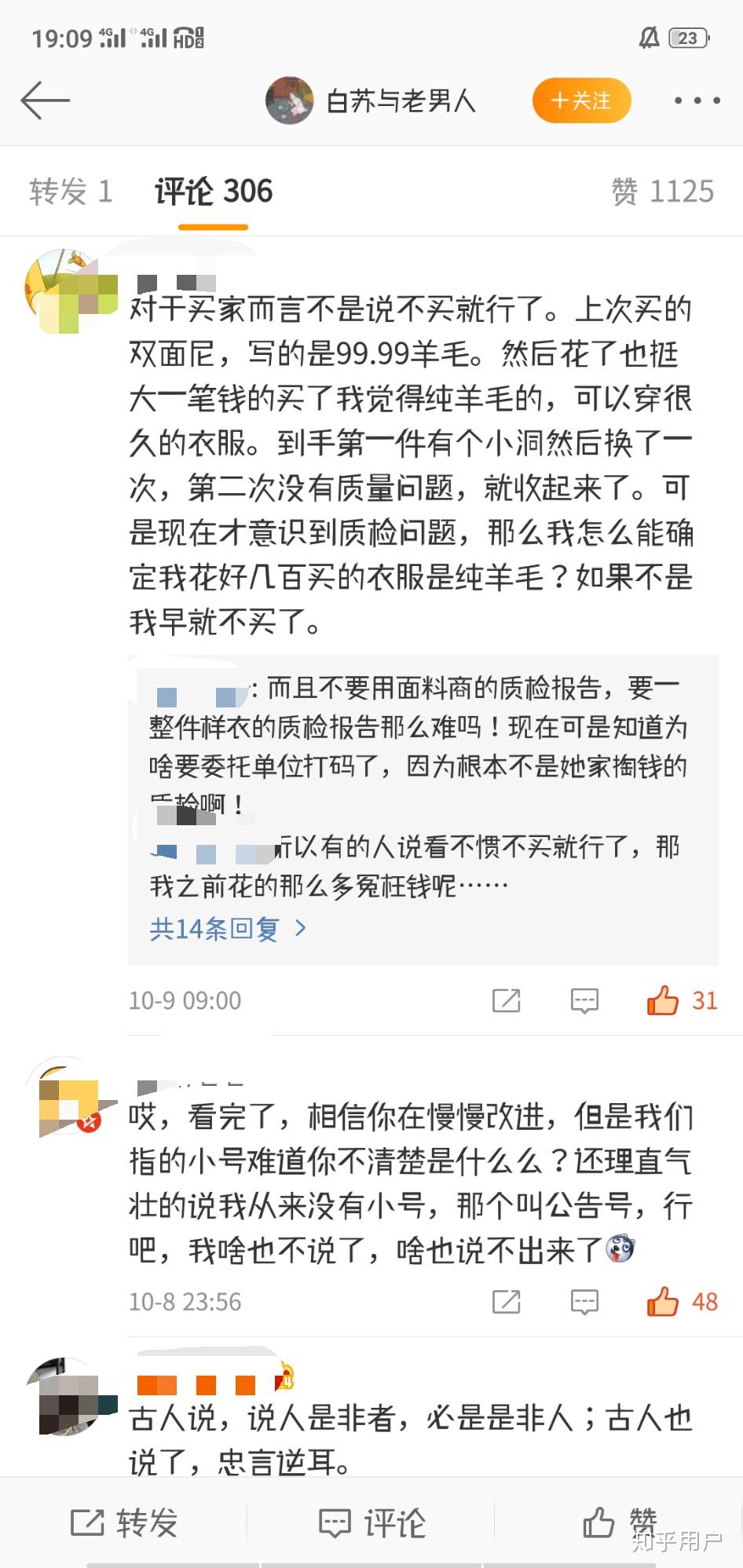Repost the comment posted 10-8 23:56
Viewport: 743px width, 1568px height.
(x=506, y=1302)
